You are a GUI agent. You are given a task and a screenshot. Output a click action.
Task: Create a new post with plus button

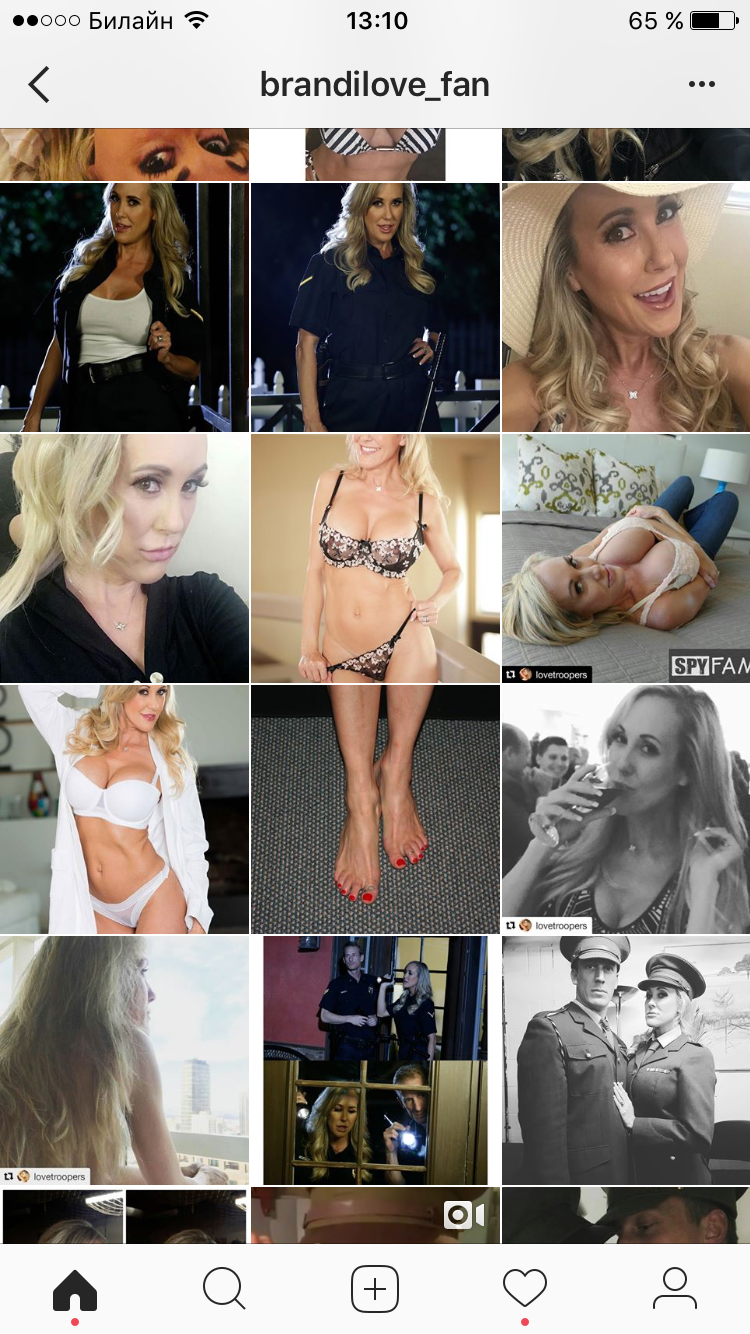375,1288
